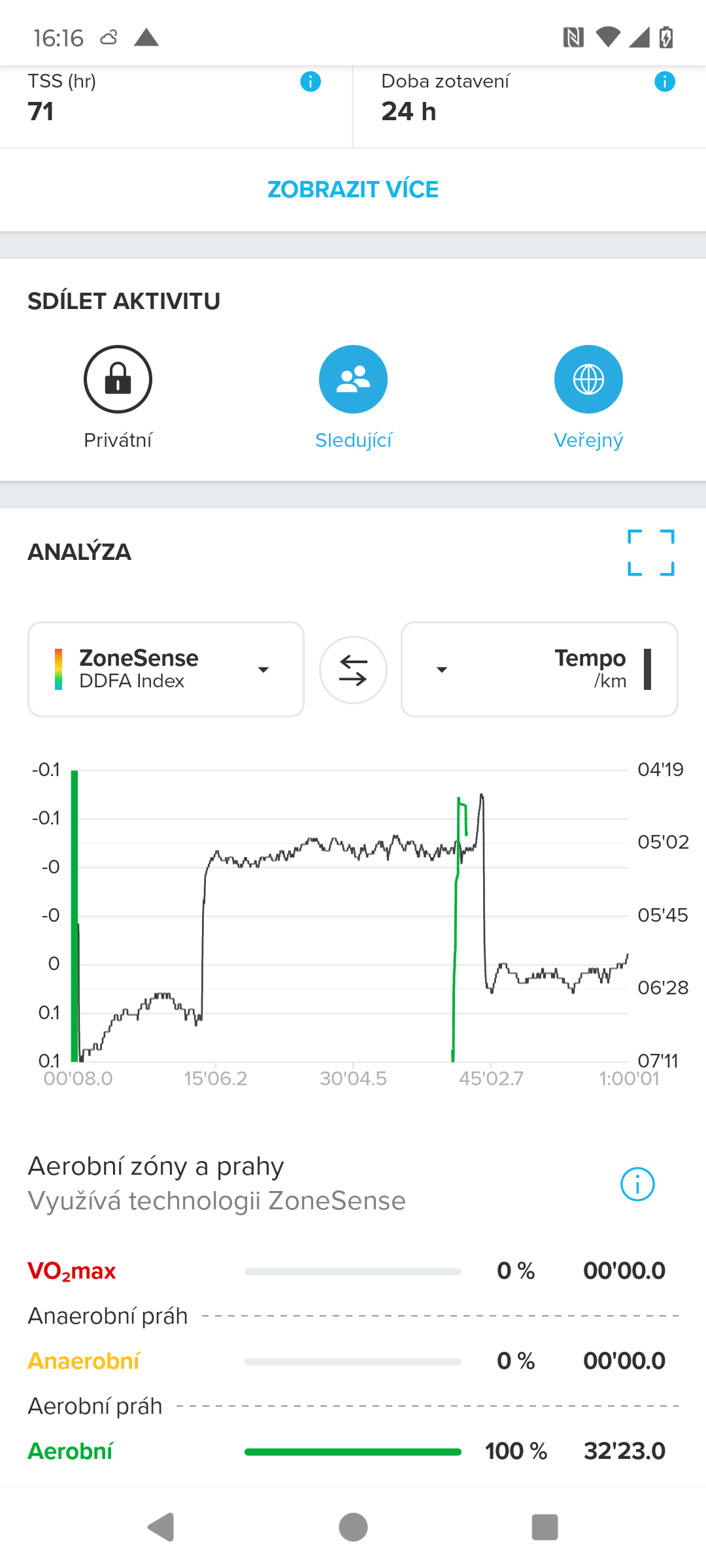Open info icon next to Doba zotavení
The height and width of the screenshot is (1568, 706).
(x=665, y=82)
